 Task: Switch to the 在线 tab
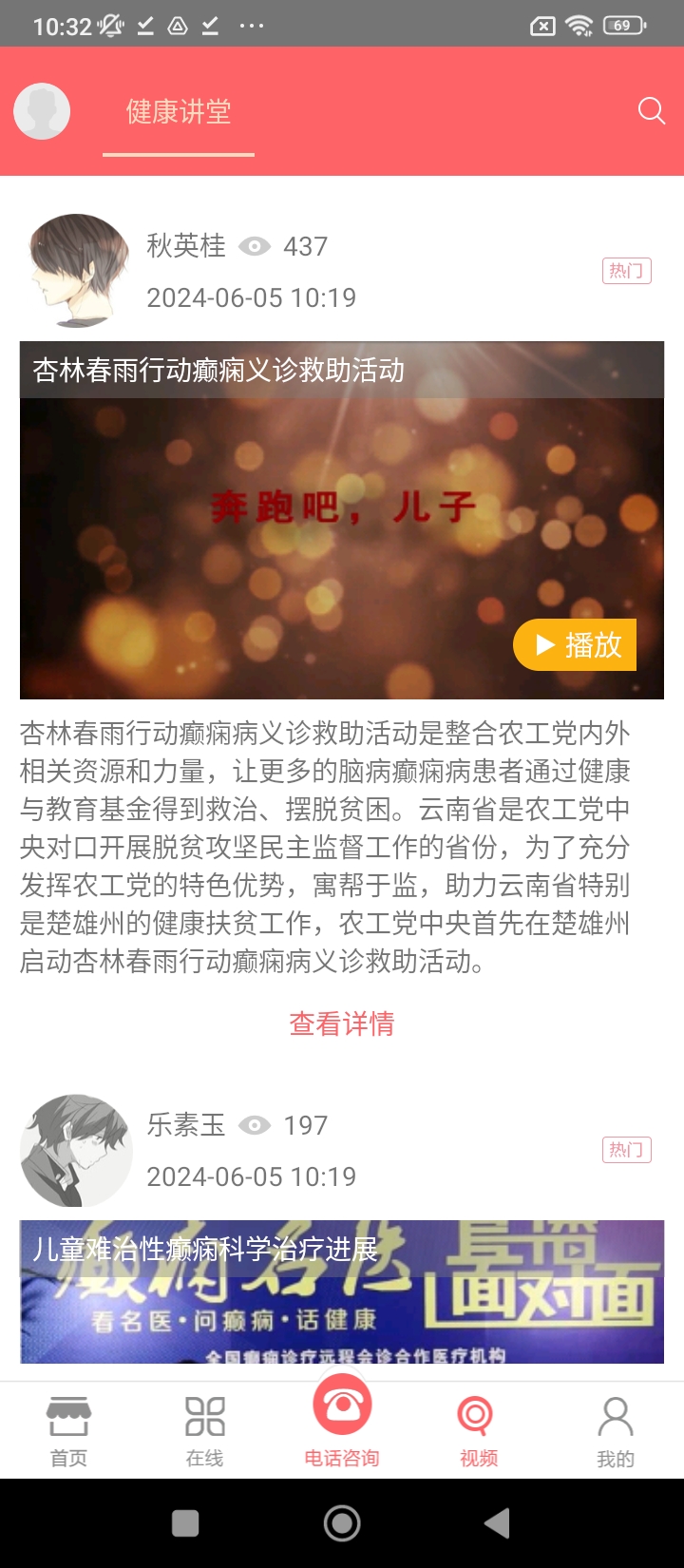pos(205,1430)
